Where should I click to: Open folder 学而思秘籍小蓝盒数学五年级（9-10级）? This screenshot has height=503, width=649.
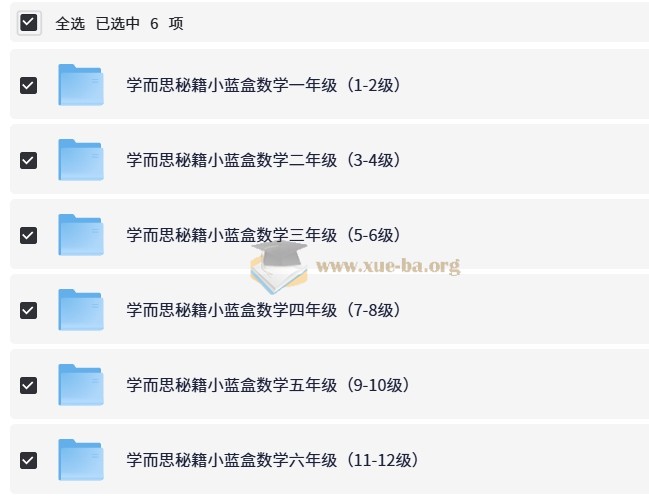(x=268, y=385)
